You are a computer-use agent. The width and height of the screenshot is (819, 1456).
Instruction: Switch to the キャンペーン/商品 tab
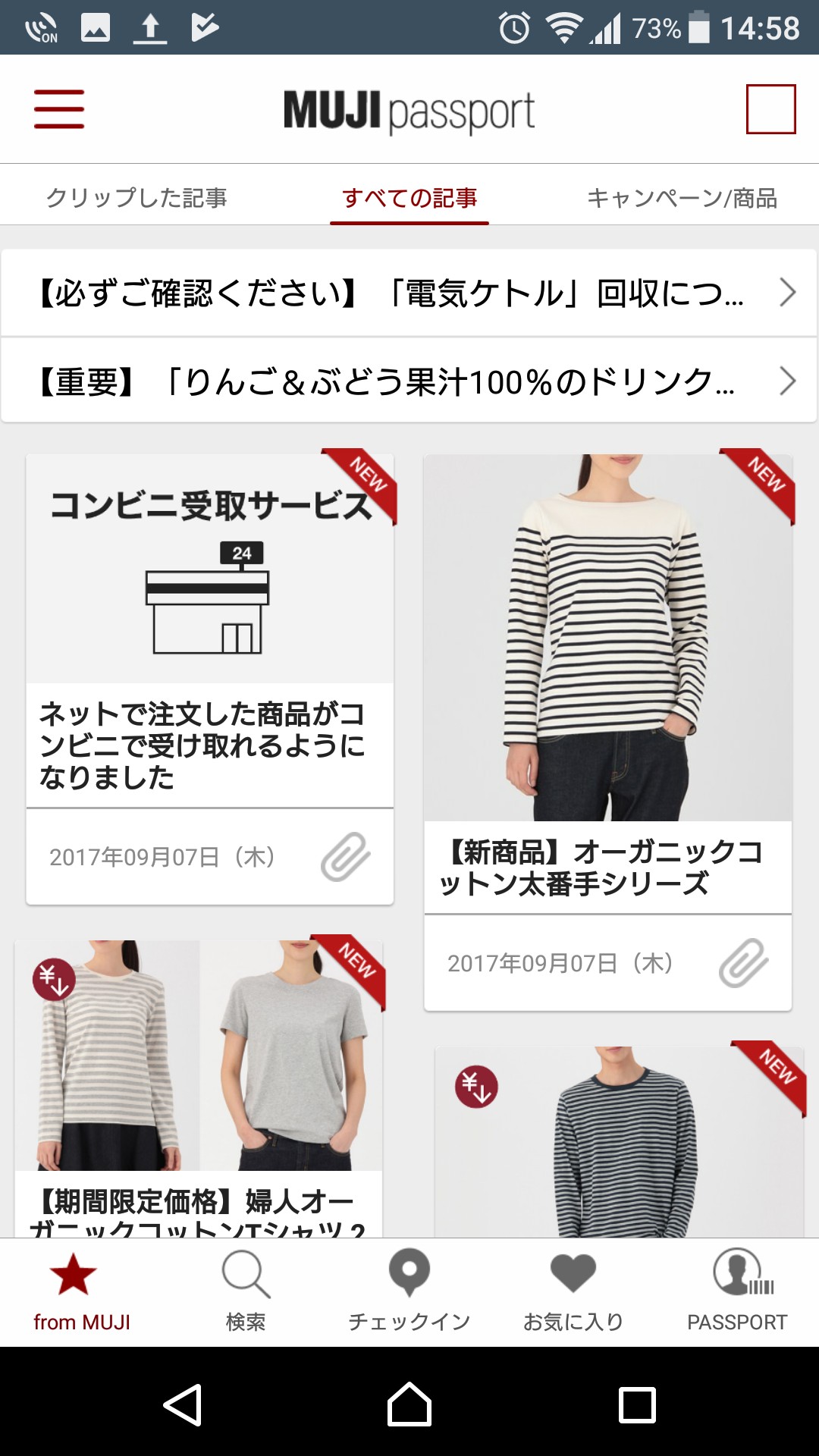pyautogui.click(x=682, y=198)
